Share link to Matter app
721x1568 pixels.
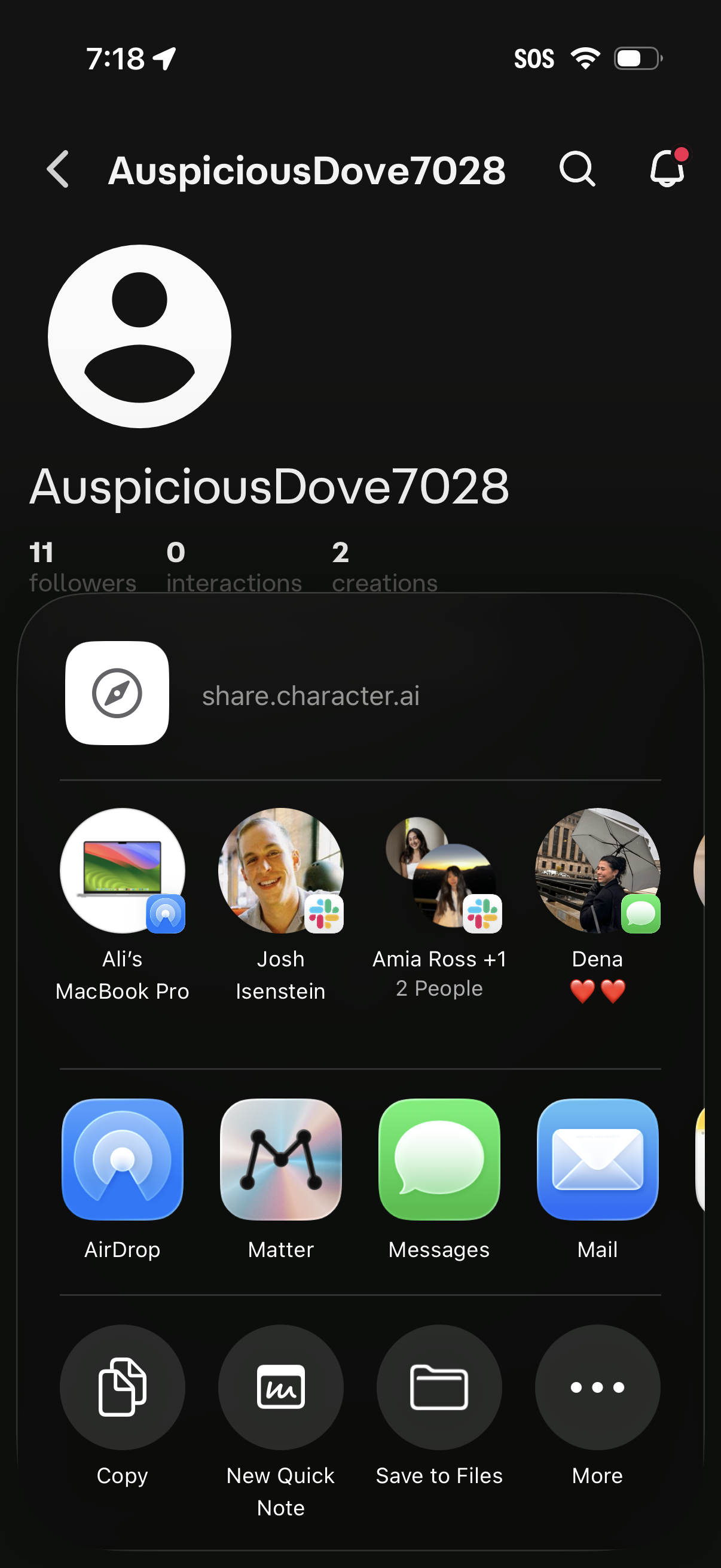click(x=280, y=1159)
